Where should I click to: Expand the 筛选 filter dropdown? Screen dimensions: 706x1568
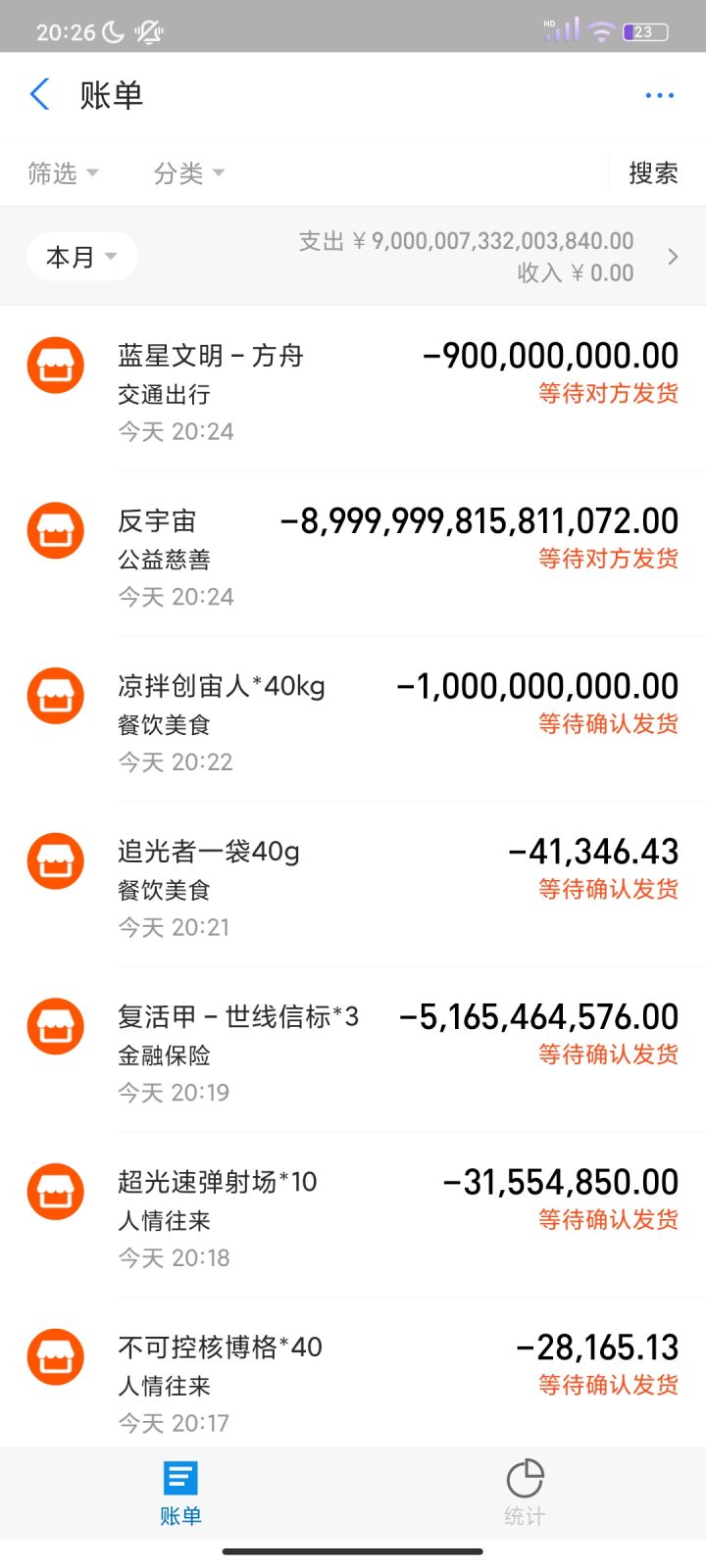tap(63, 173)
